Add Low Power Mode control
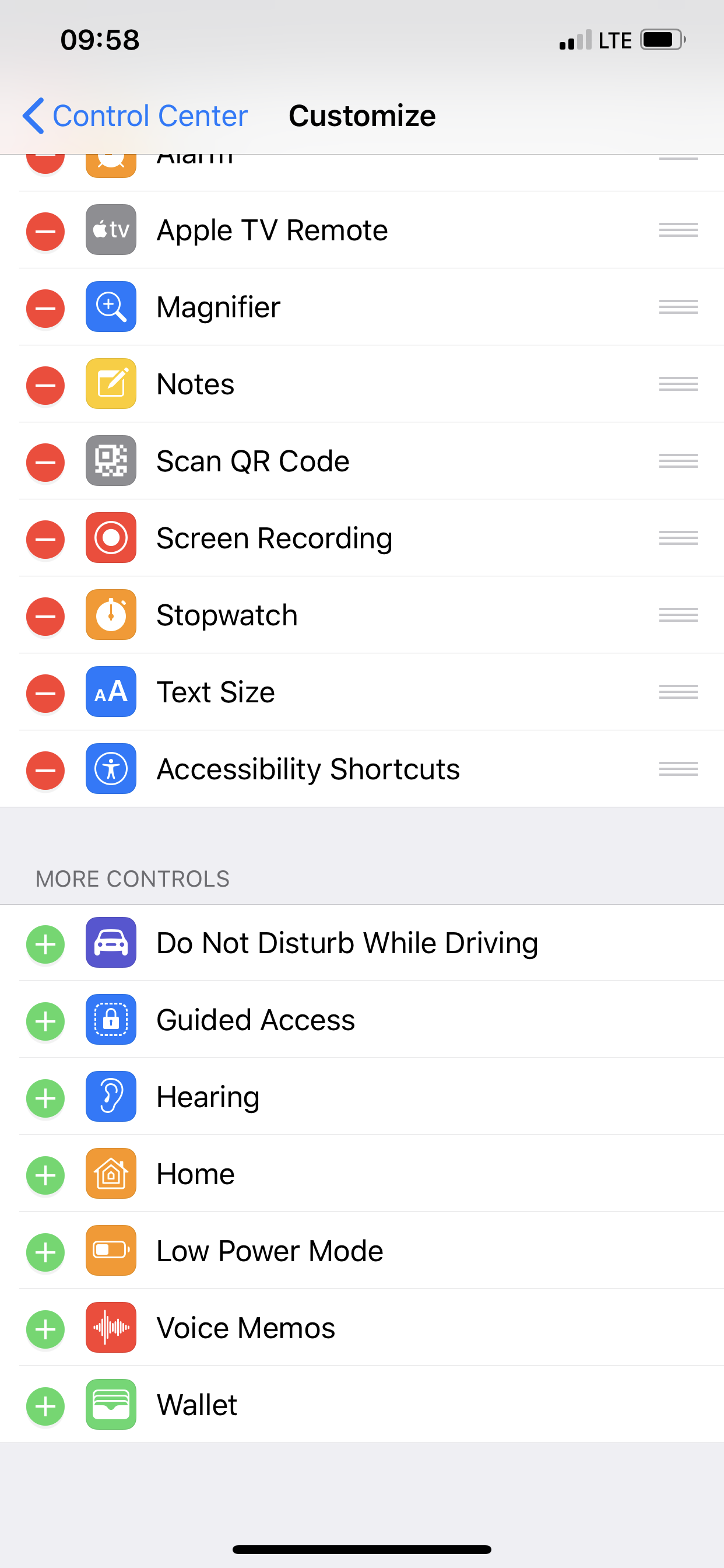Viewport: 724px width, 1568px height. click(x=45, y=1252)
